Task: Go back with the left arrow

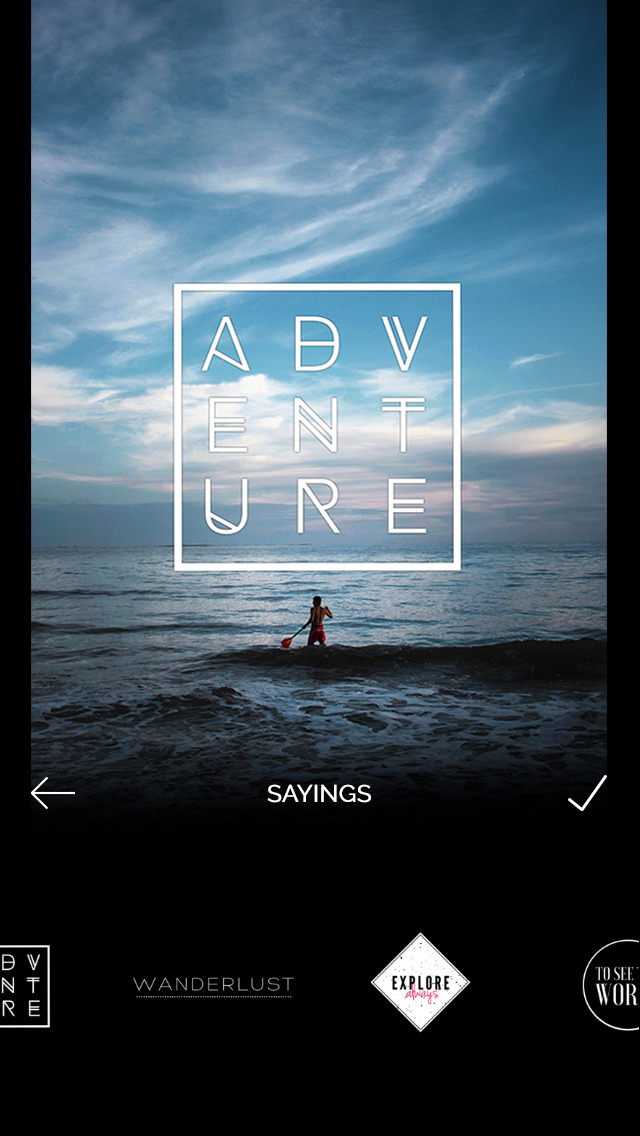Action: click(x=53, y=793)
